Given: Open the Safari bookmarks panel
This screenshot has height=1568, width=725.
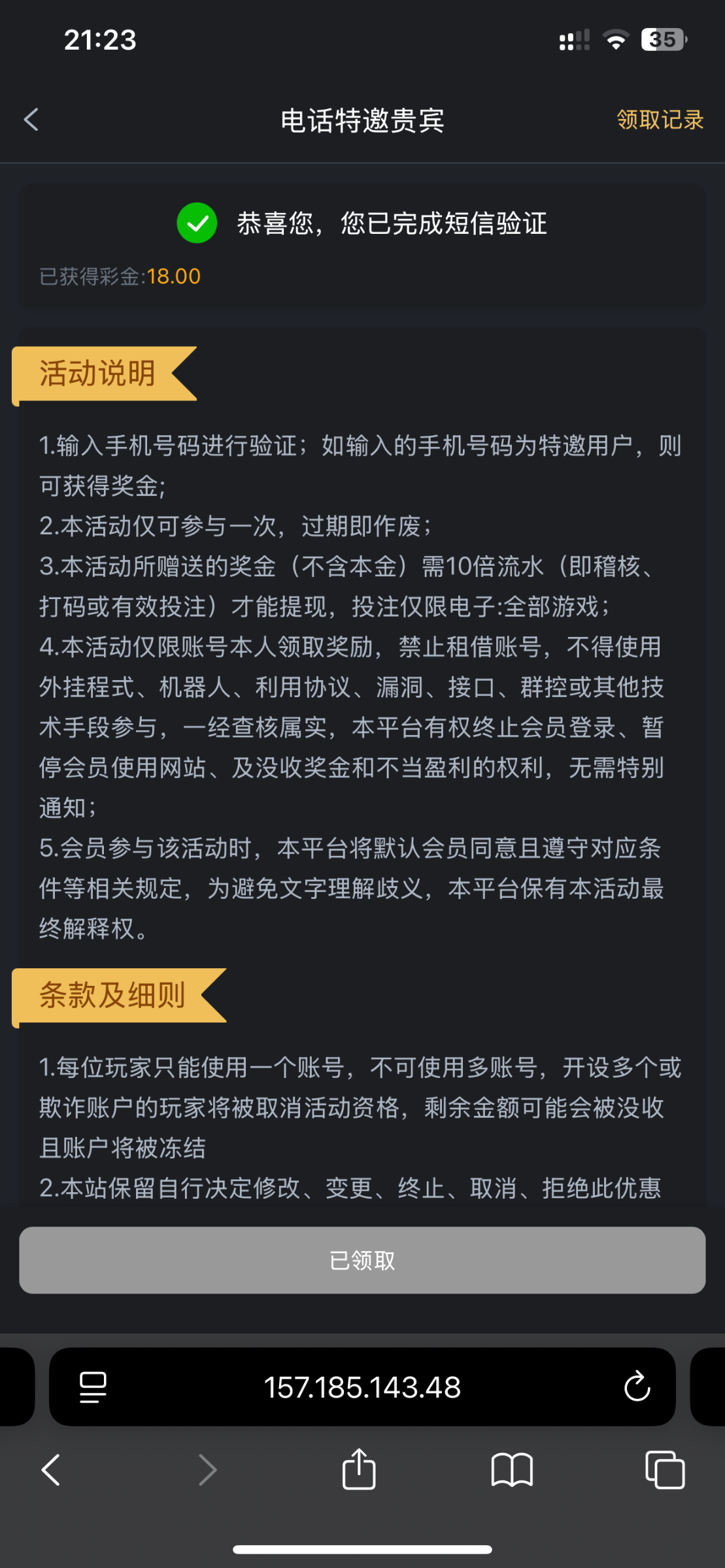Looking at the screenshot, I should (x=513, y=1470).
